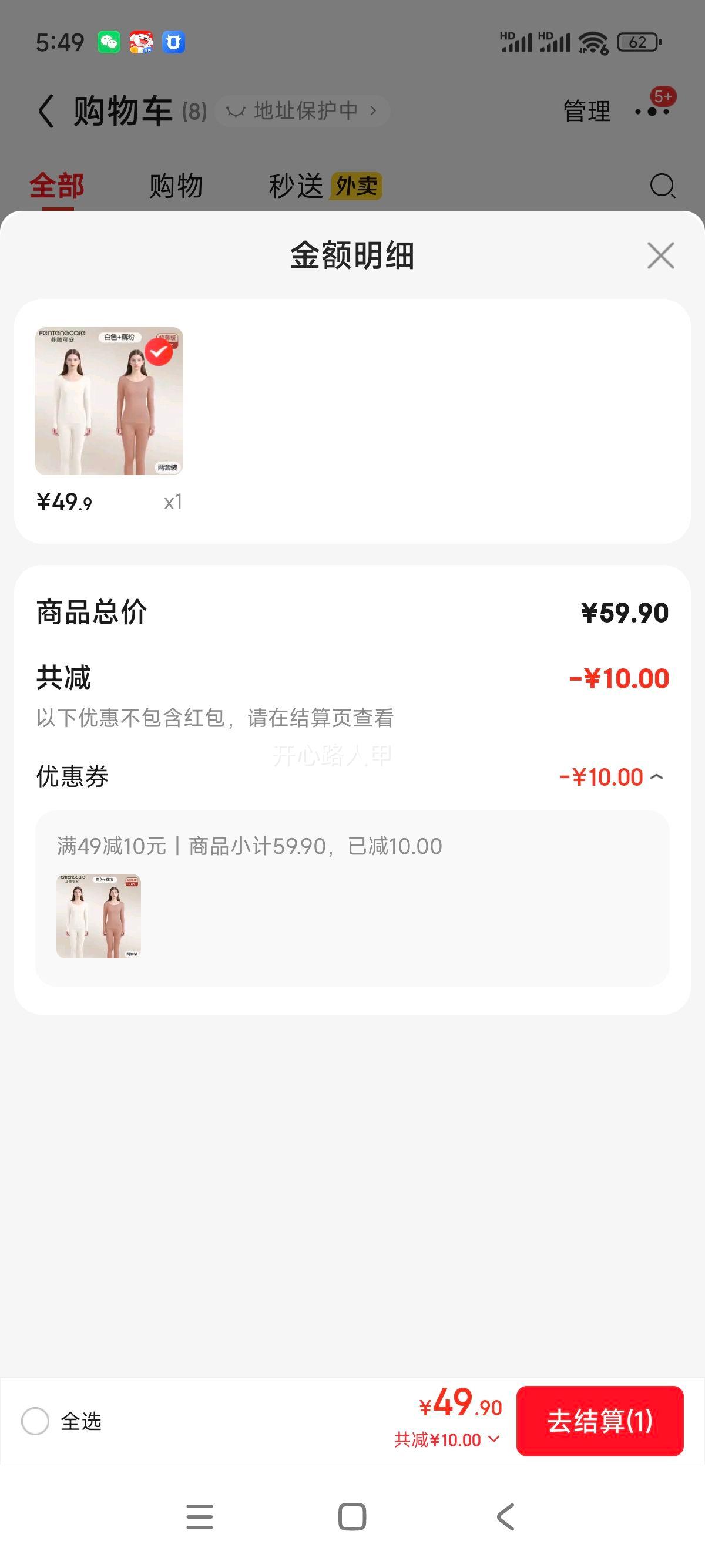Go to the system home screen

(x=352, y=1516)
